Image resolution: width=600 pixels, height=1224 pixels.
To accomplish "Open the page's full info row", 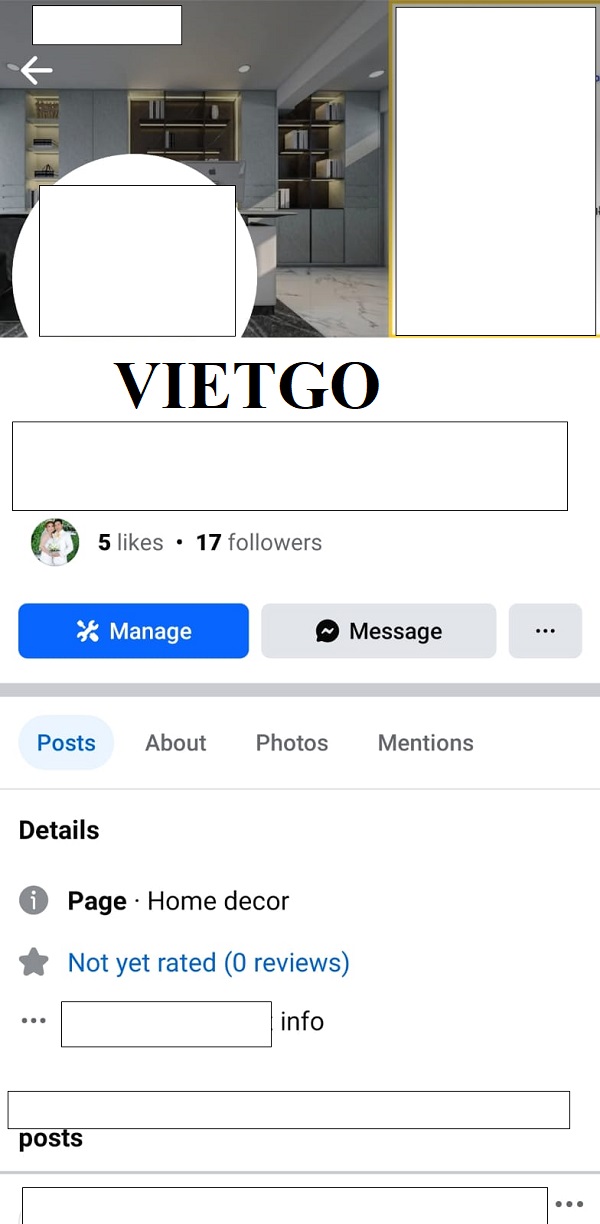I will tap(190, 1022).
